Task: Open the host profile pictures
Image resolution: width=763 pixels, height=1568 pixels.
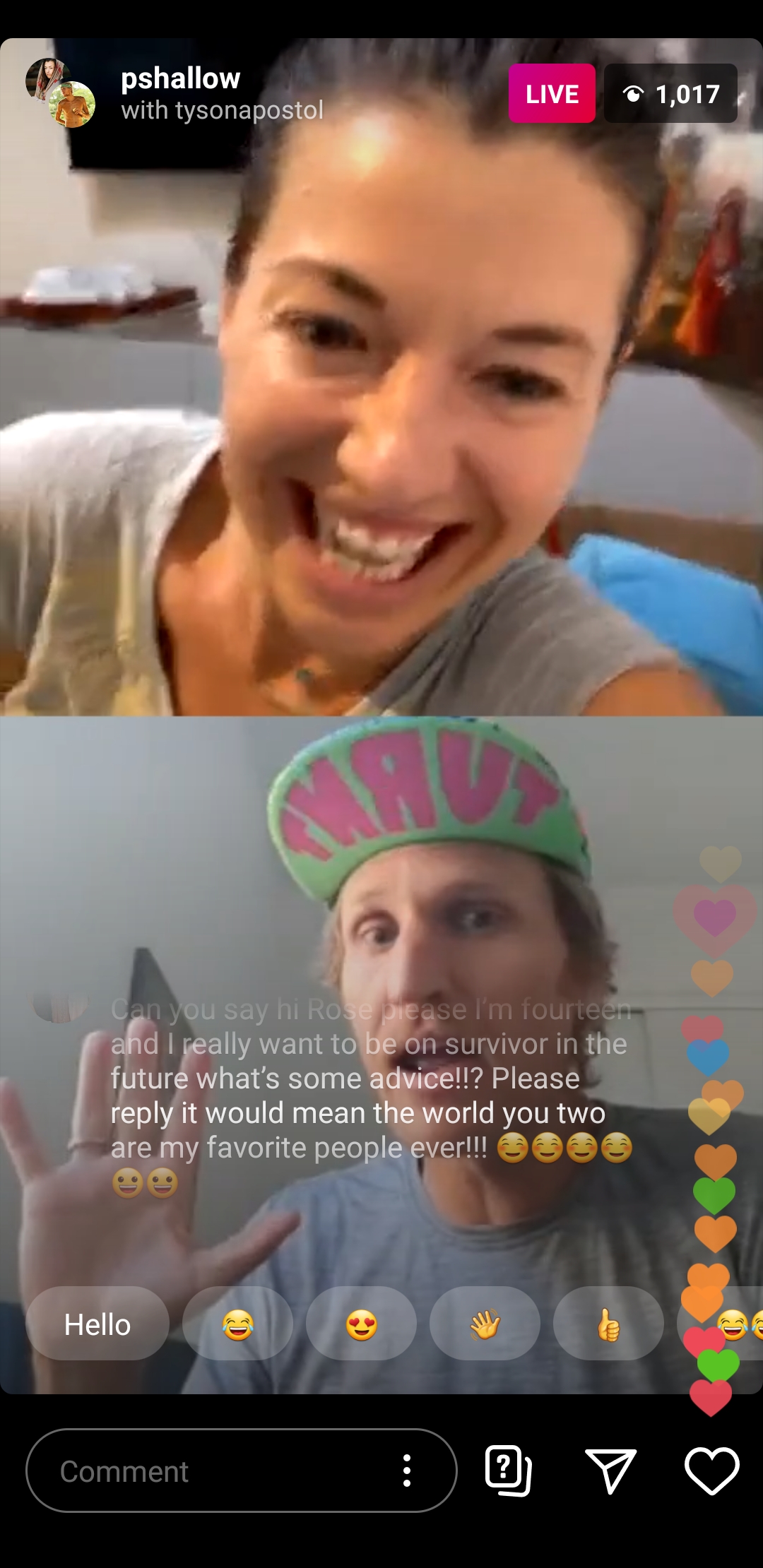Action: pos(61,93)
